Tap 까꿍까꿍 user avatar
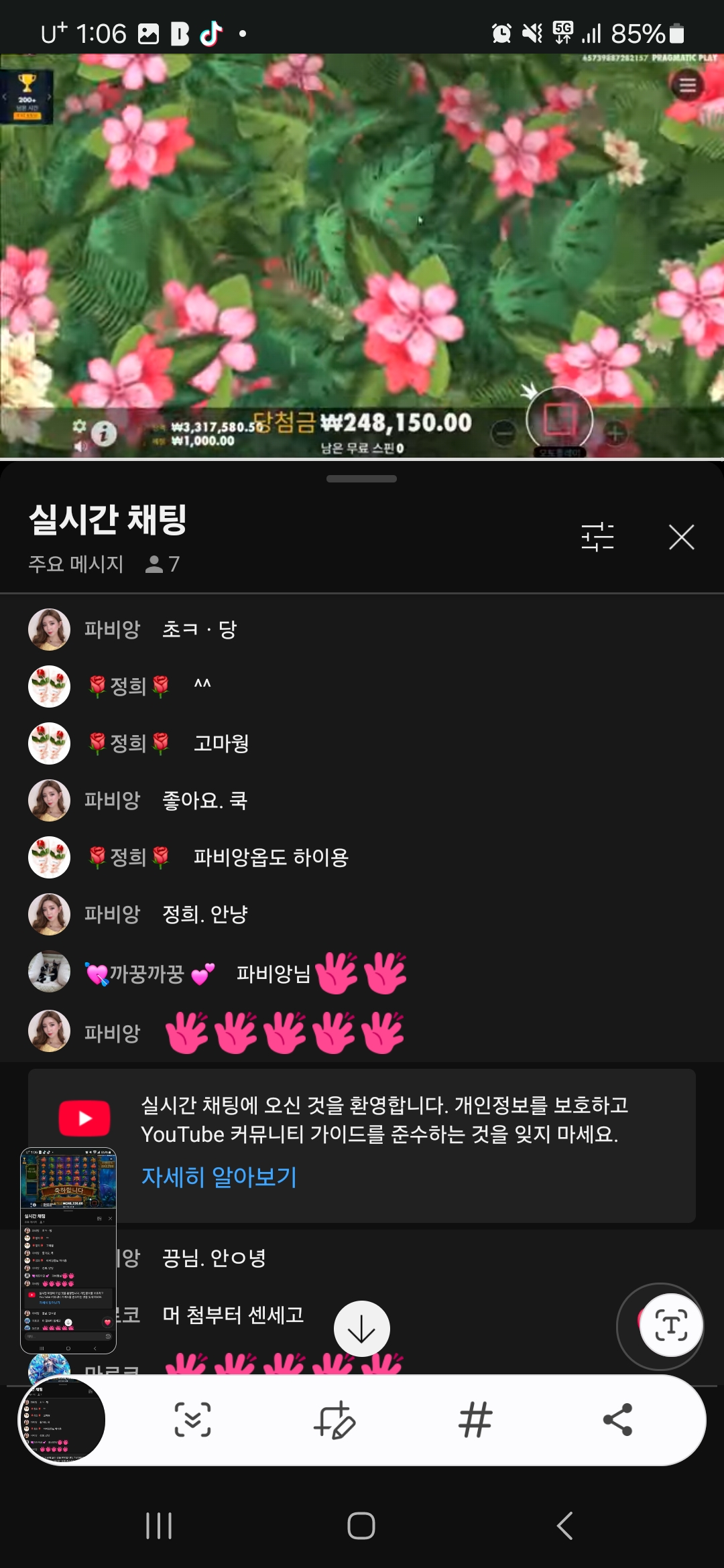This screenshot has height=1568, width=724. click(49, 972)
